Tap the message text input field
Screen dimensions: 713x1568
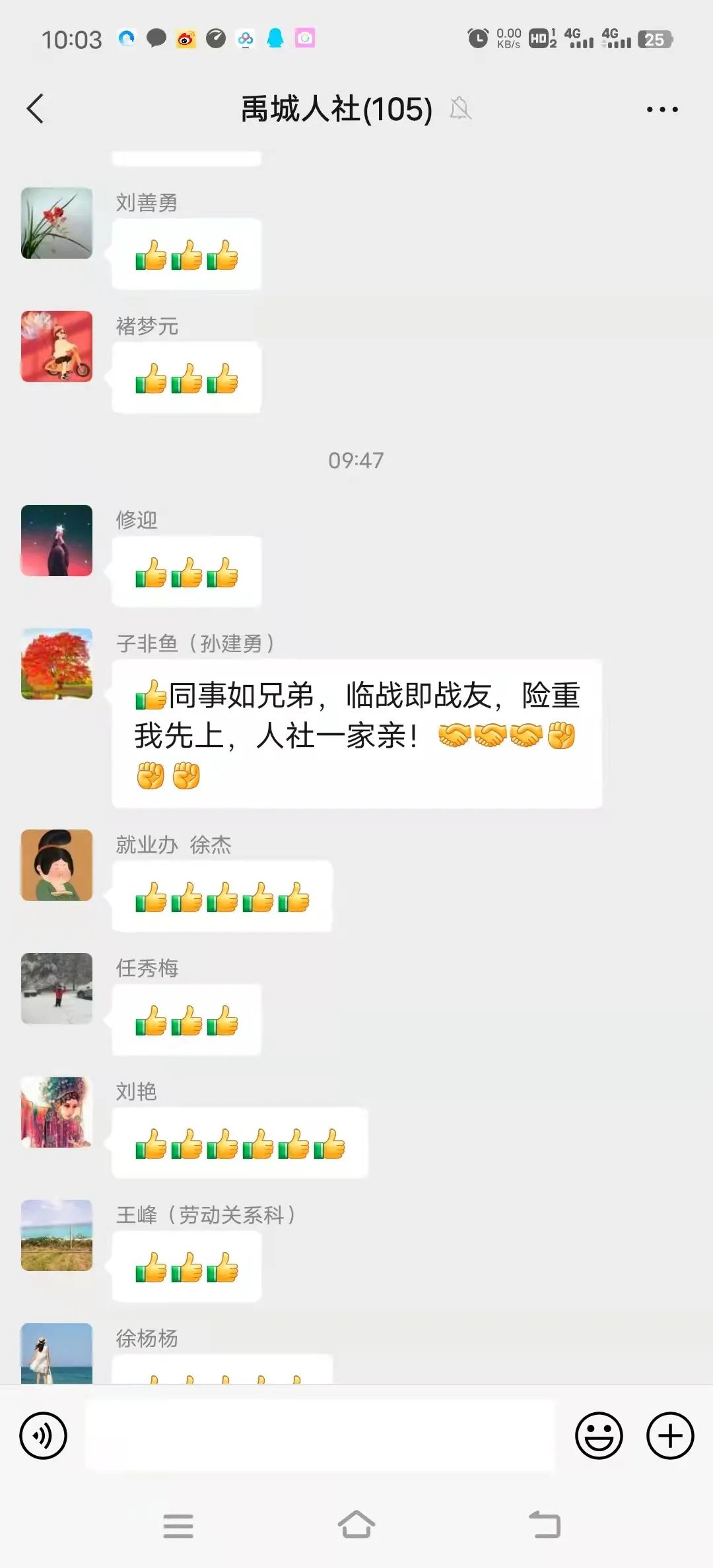(x=320, y=1435)
